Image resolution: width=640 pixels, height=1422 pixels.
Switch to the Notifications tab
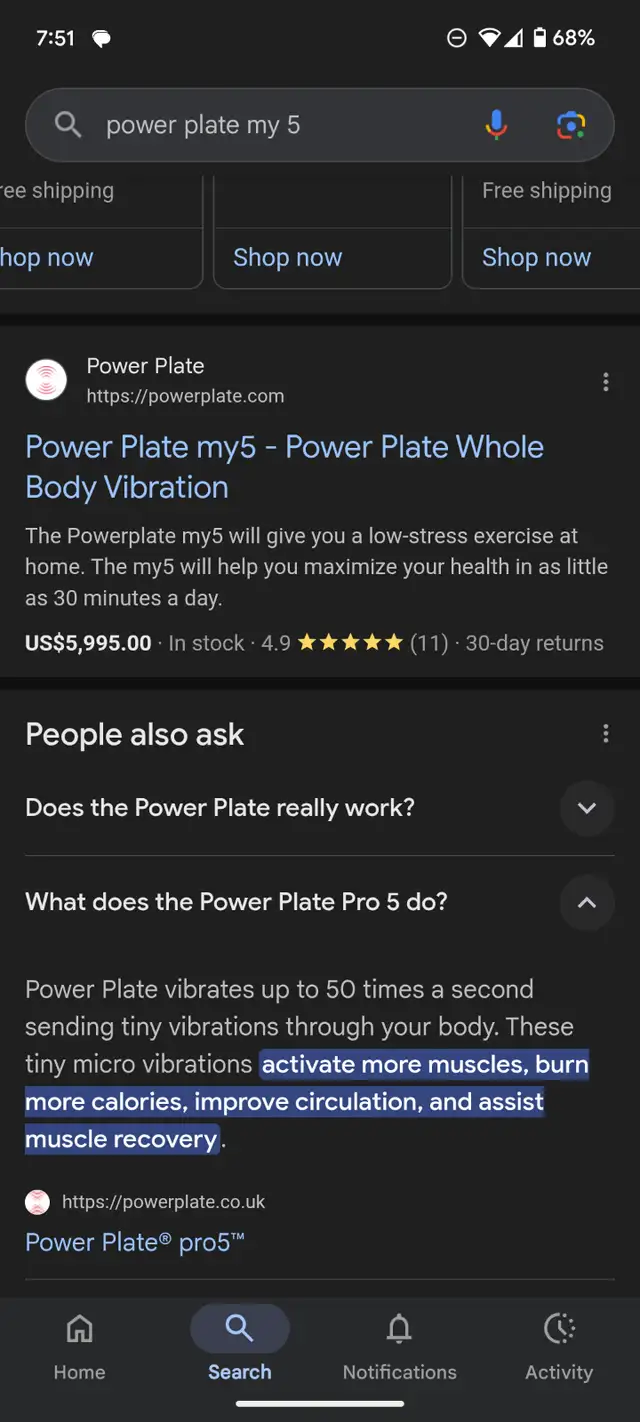[x=399, y=1346]
